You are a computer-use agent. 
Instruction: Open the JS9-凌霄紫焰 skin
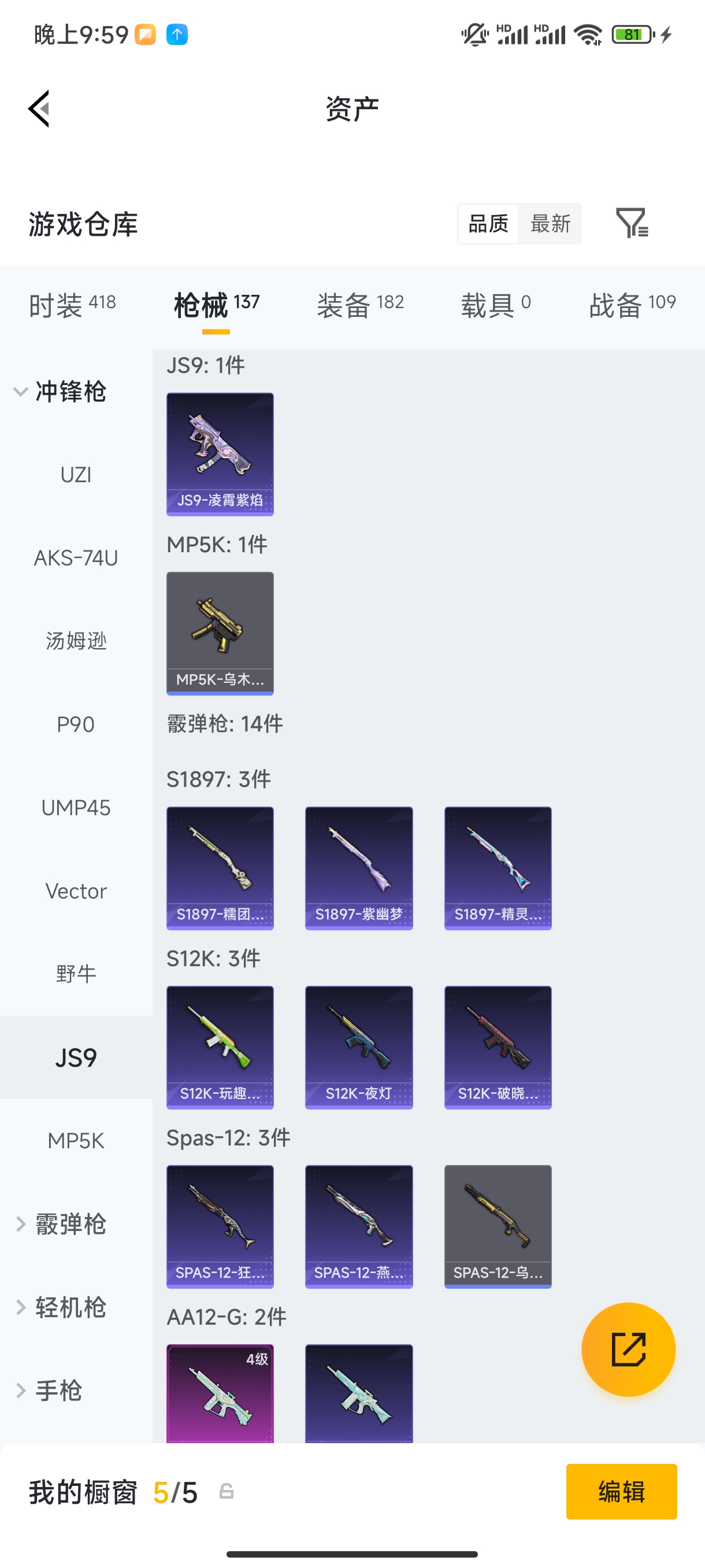220,454
